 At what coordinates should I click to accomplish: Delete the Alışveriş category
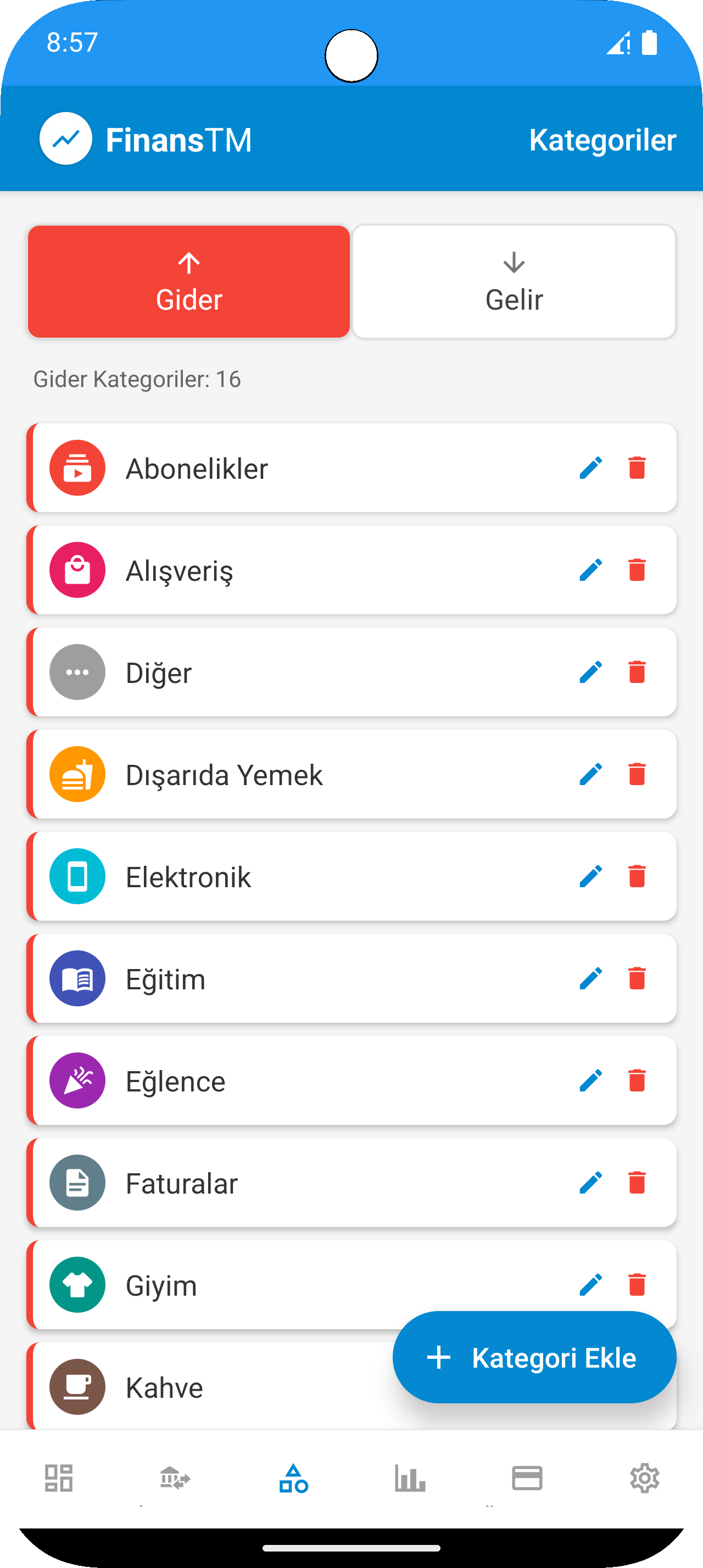point(637,570)
